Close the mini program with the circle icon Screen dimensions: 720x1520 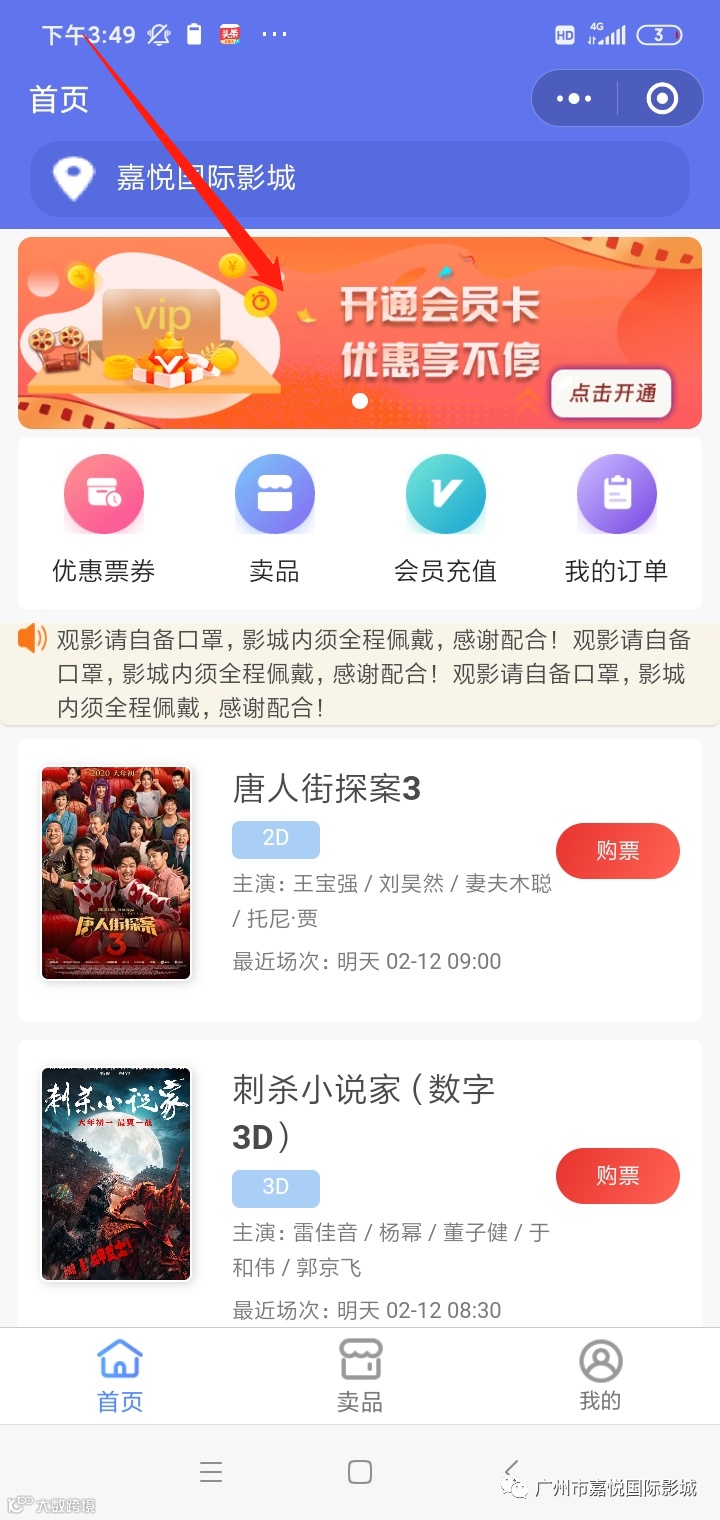(662, 98)
